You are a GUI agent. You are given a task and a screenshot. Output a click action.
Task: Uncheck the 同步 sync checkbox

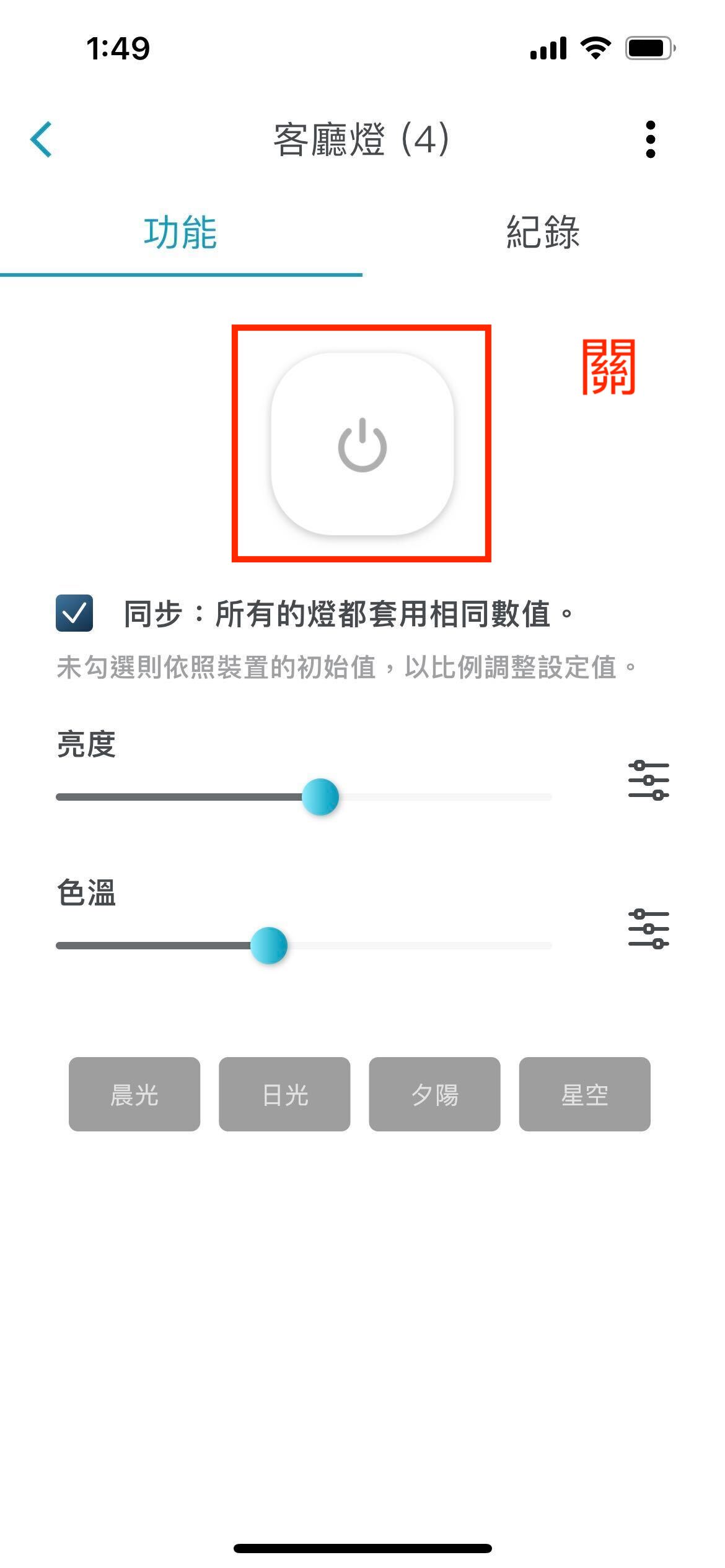(74, 613)
